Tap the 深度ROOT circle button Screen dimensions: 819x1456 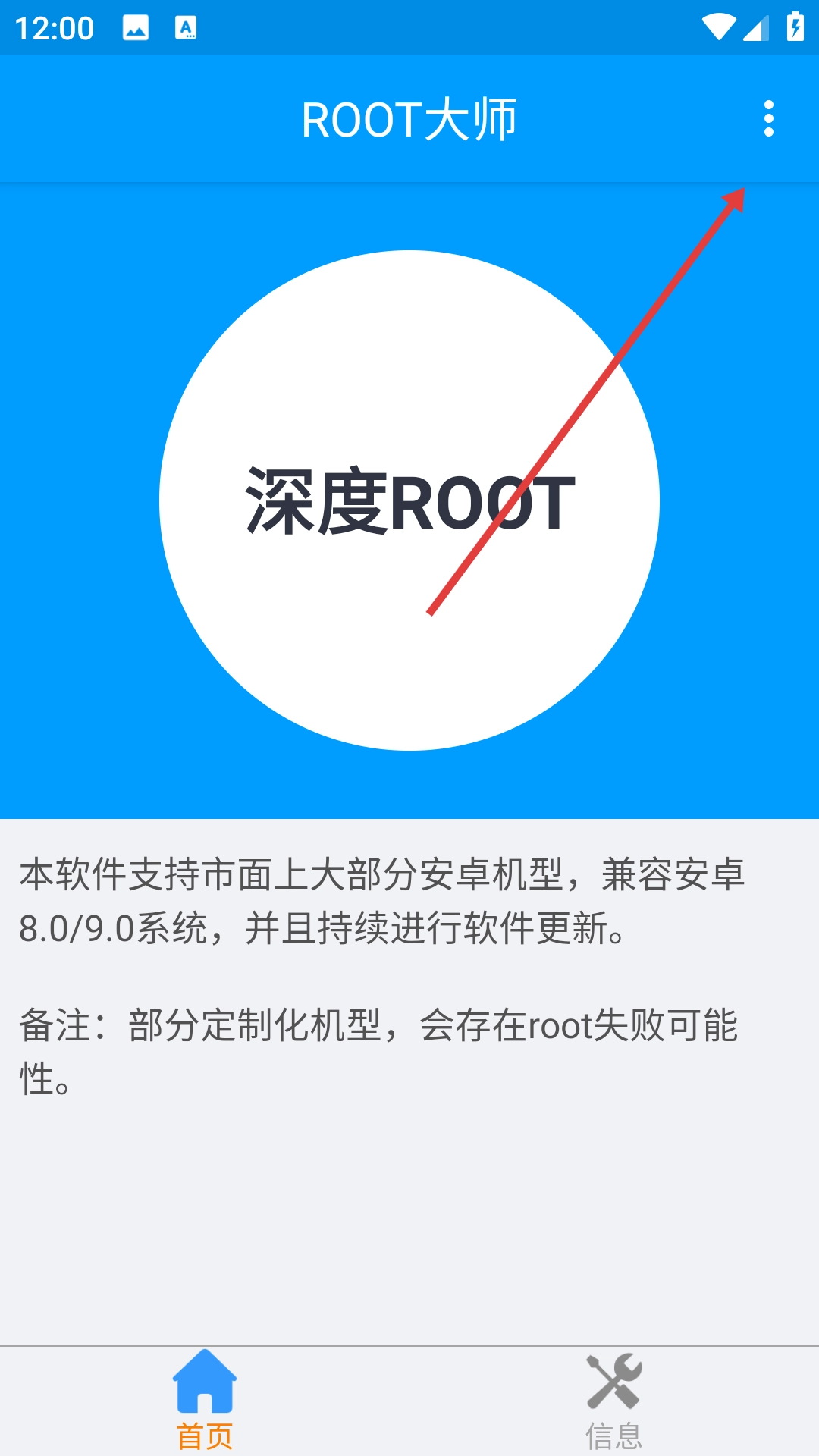click(x=409, y=500)
